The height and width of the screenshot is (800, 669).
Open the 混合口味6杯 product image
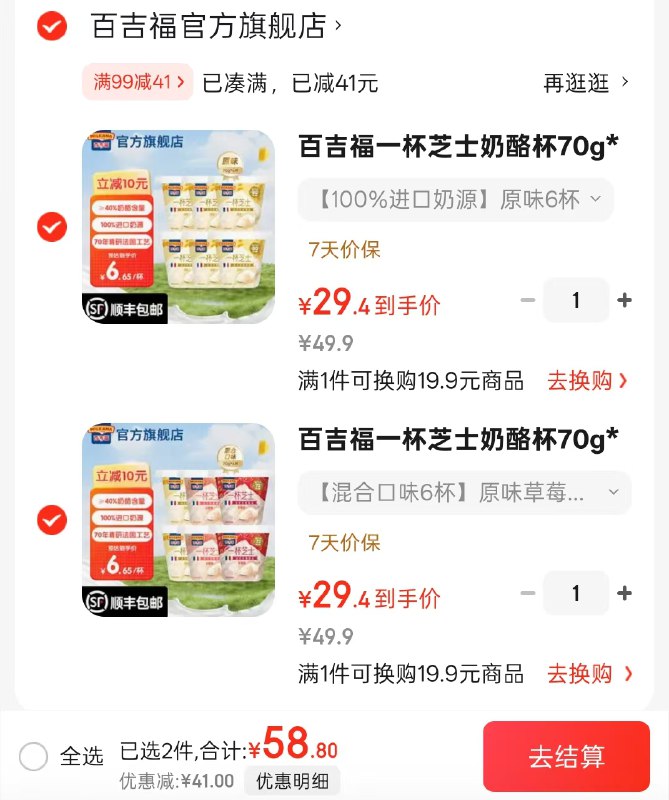tap(178, 520)
